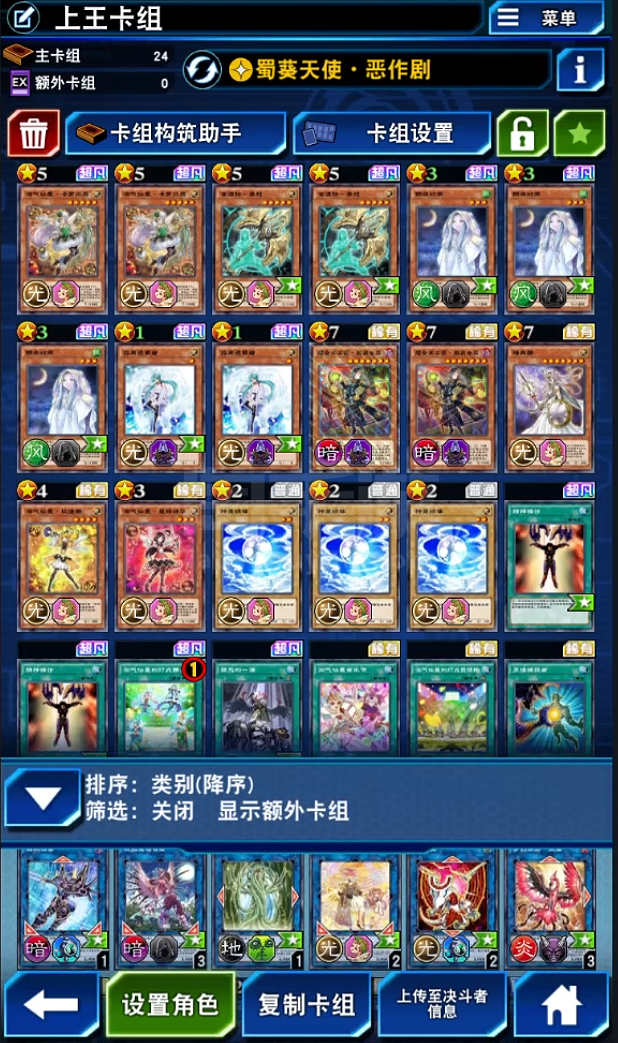Image resolution: width=618 pixels, height=1043 pixels.
Task: Tap the info button
Action: point(580,69)
